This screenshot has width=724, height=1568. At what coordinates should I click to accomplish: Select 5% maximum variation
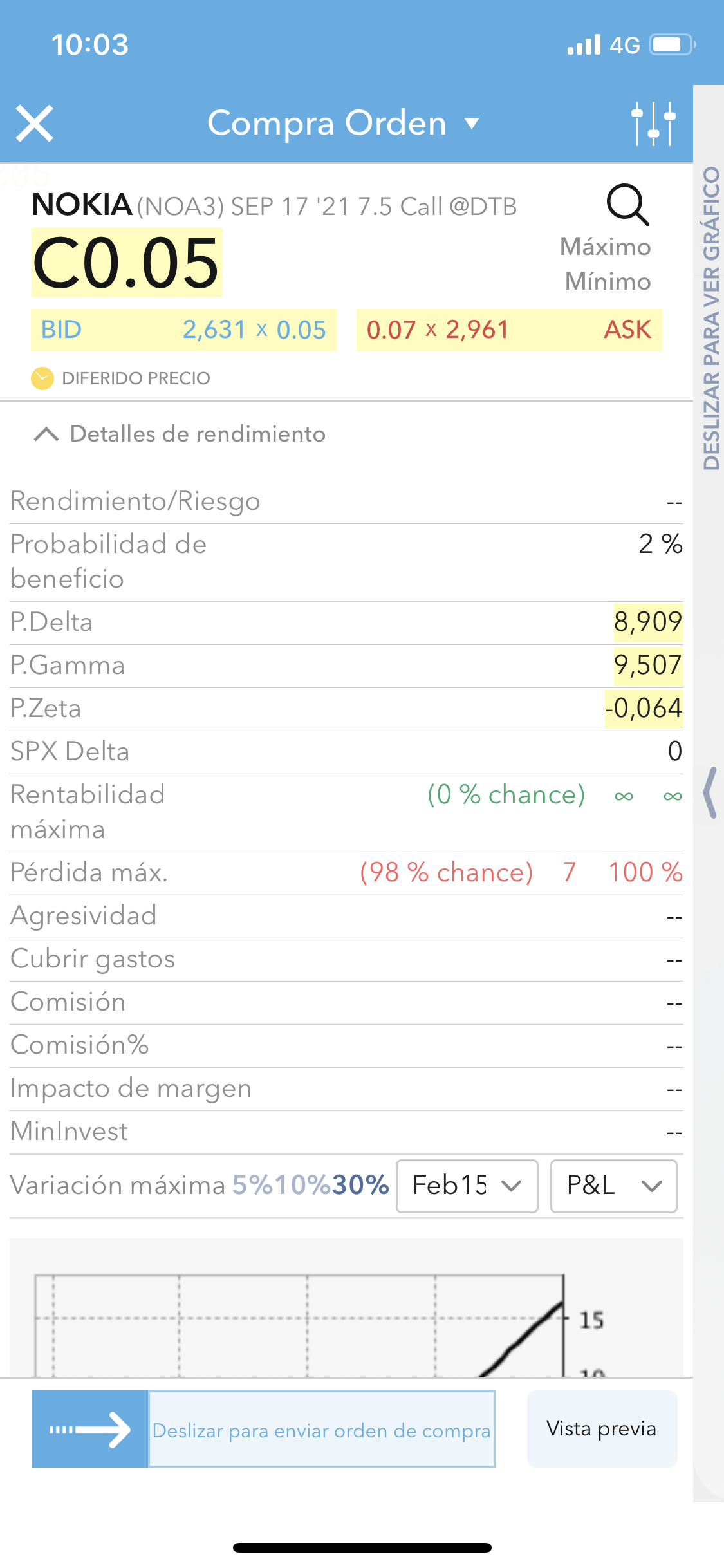252,1185
